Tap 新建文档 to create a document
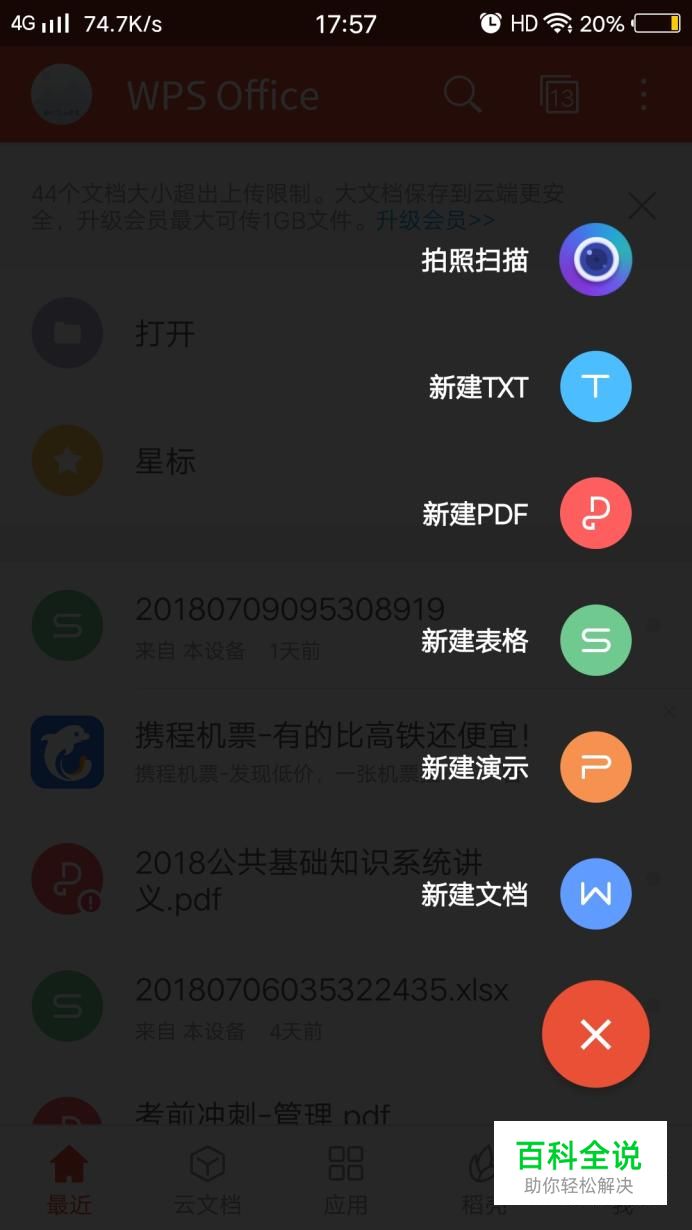Viewport: 692px width, 1230px height. (595, 894)
